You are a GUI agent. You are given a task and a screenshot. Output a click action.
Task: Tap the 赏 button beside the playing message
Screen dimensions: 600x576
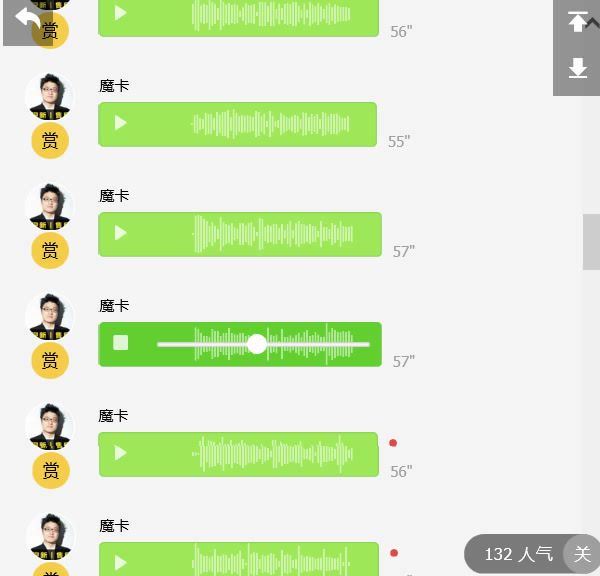[50, 360]
